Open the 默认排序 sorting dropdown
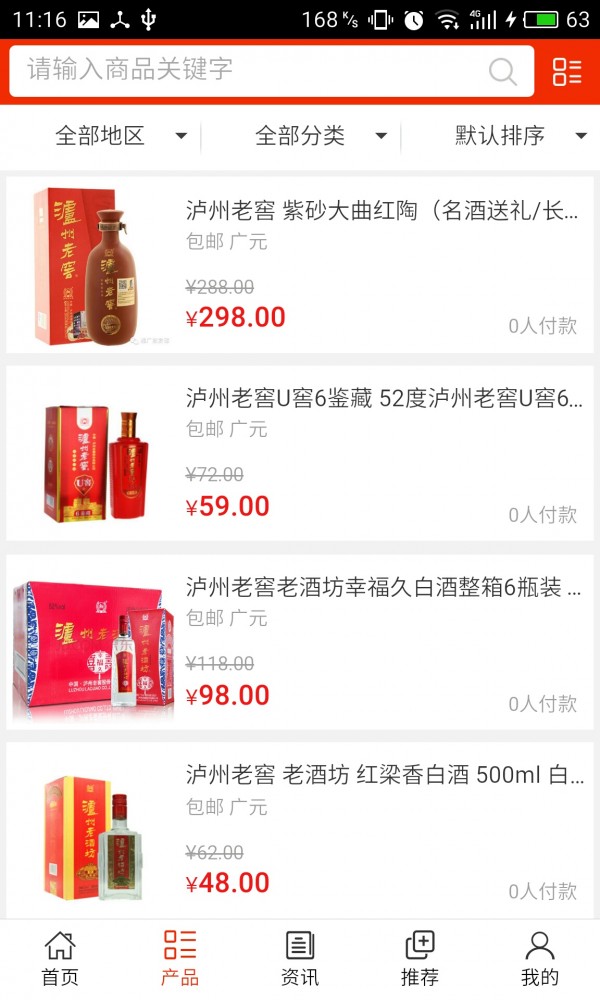 520,136
